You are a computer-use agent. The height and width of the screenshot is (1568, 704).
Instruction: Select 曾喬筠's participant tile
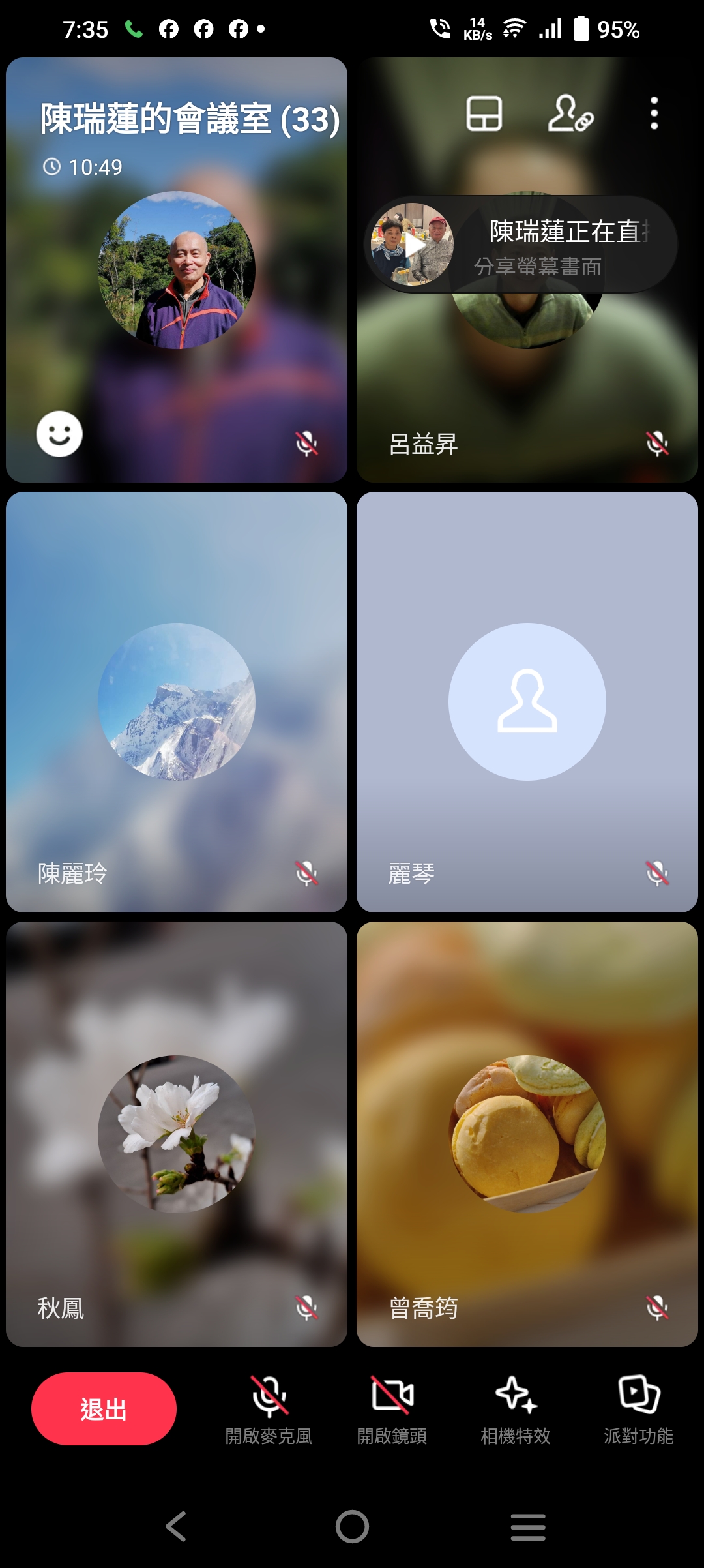click(527, 1134)
